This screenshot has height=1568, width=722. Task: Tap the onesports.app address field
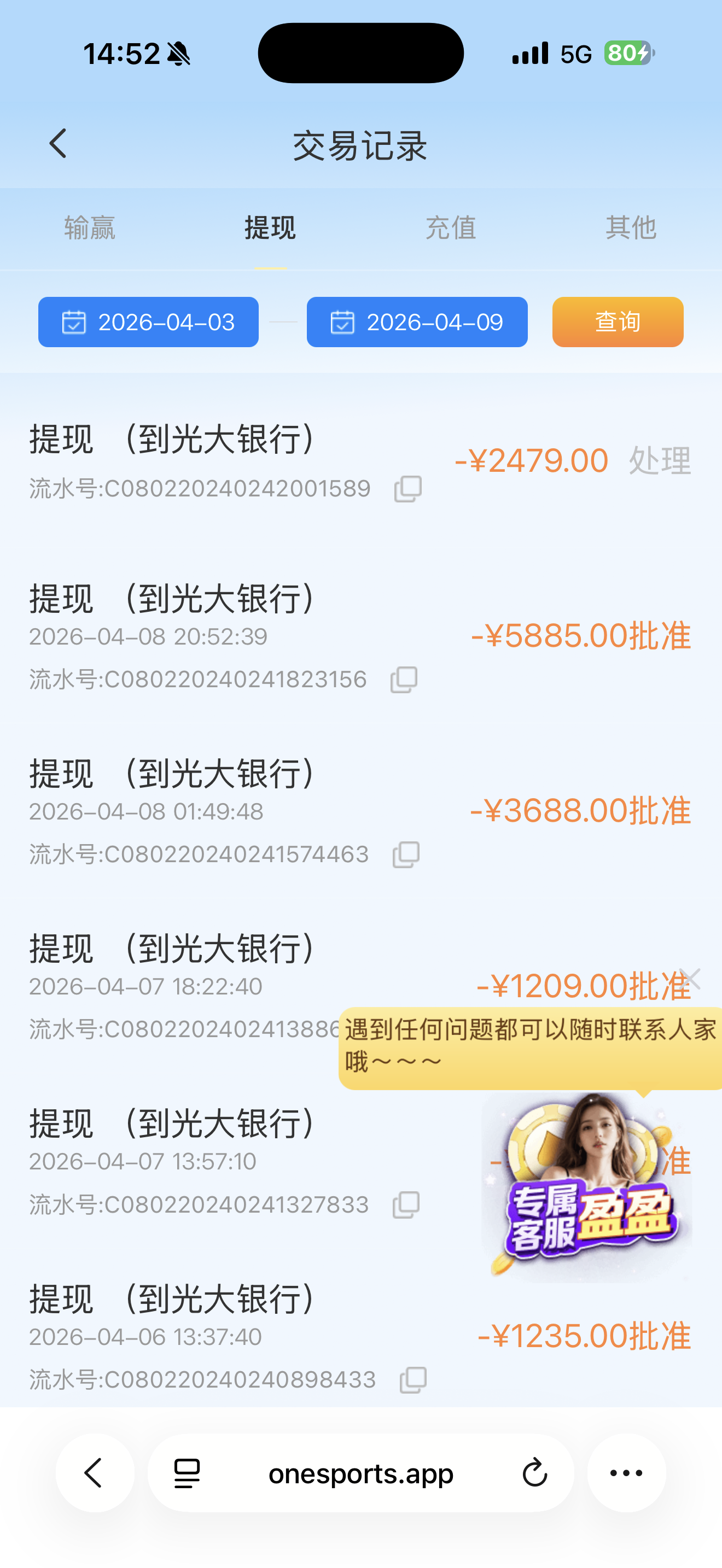360,1473
